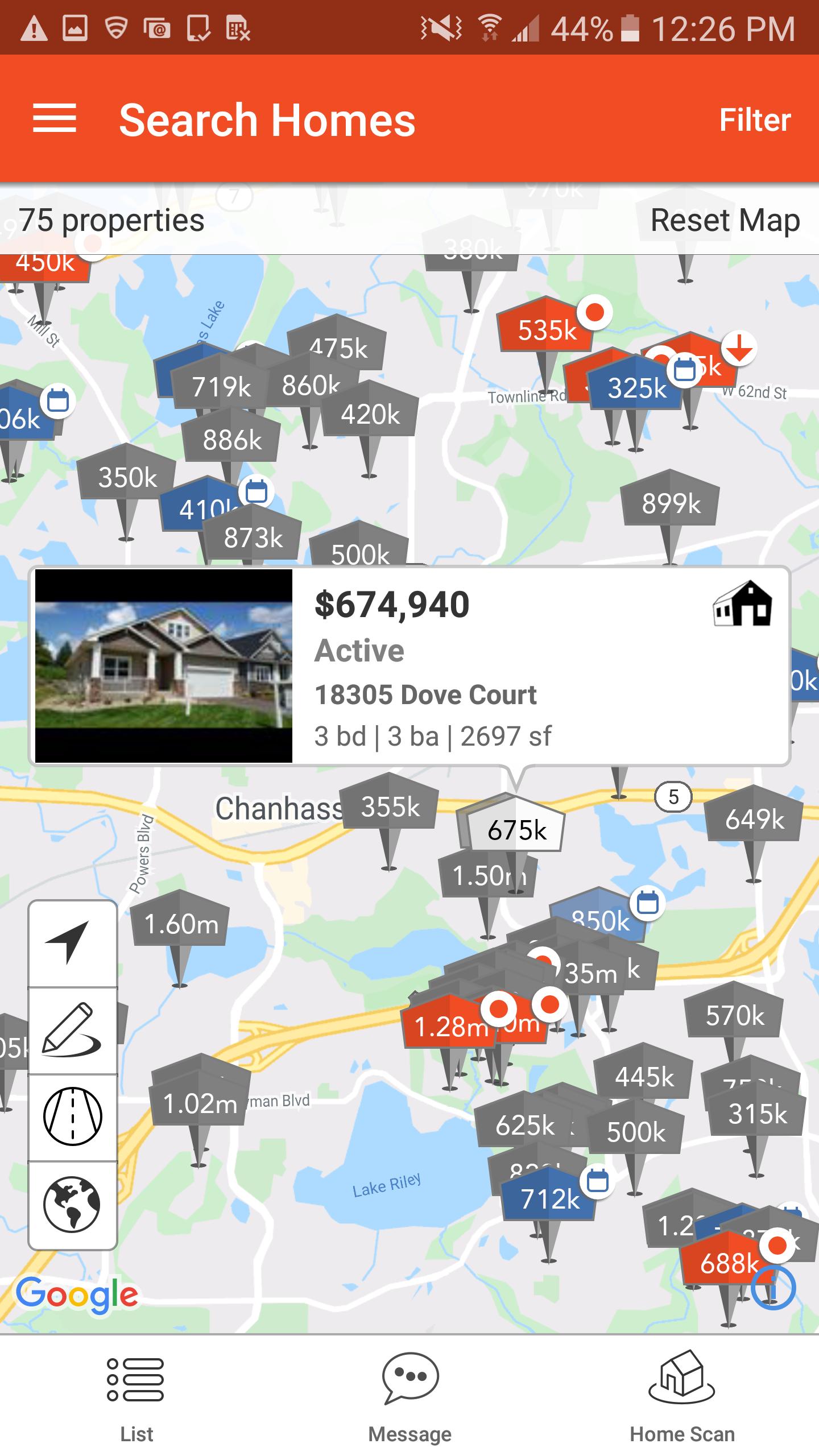Open the Filter menu
Image resolution: width=819 pixels, height=1456 pixels.
754,119
